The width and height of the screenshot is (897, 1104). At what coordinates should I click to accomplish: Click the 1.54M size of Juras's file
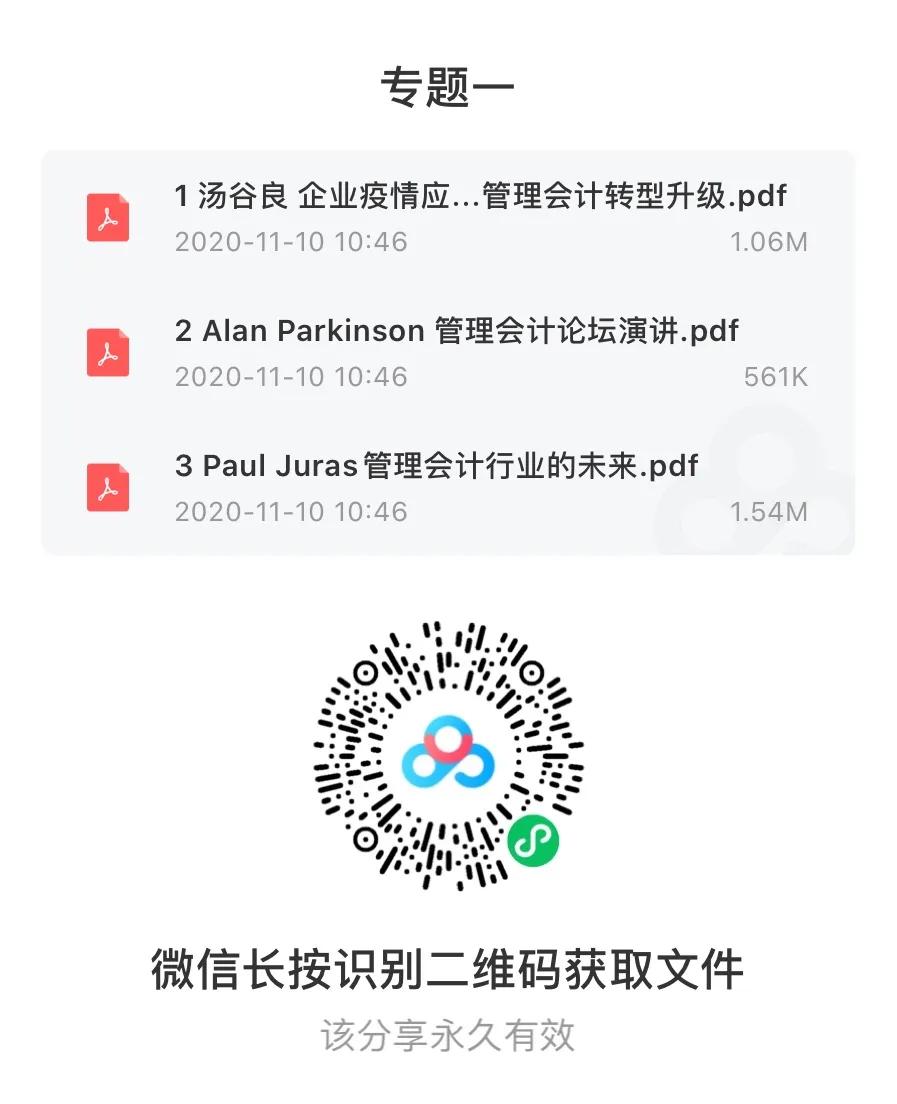(x=771, y=512)
